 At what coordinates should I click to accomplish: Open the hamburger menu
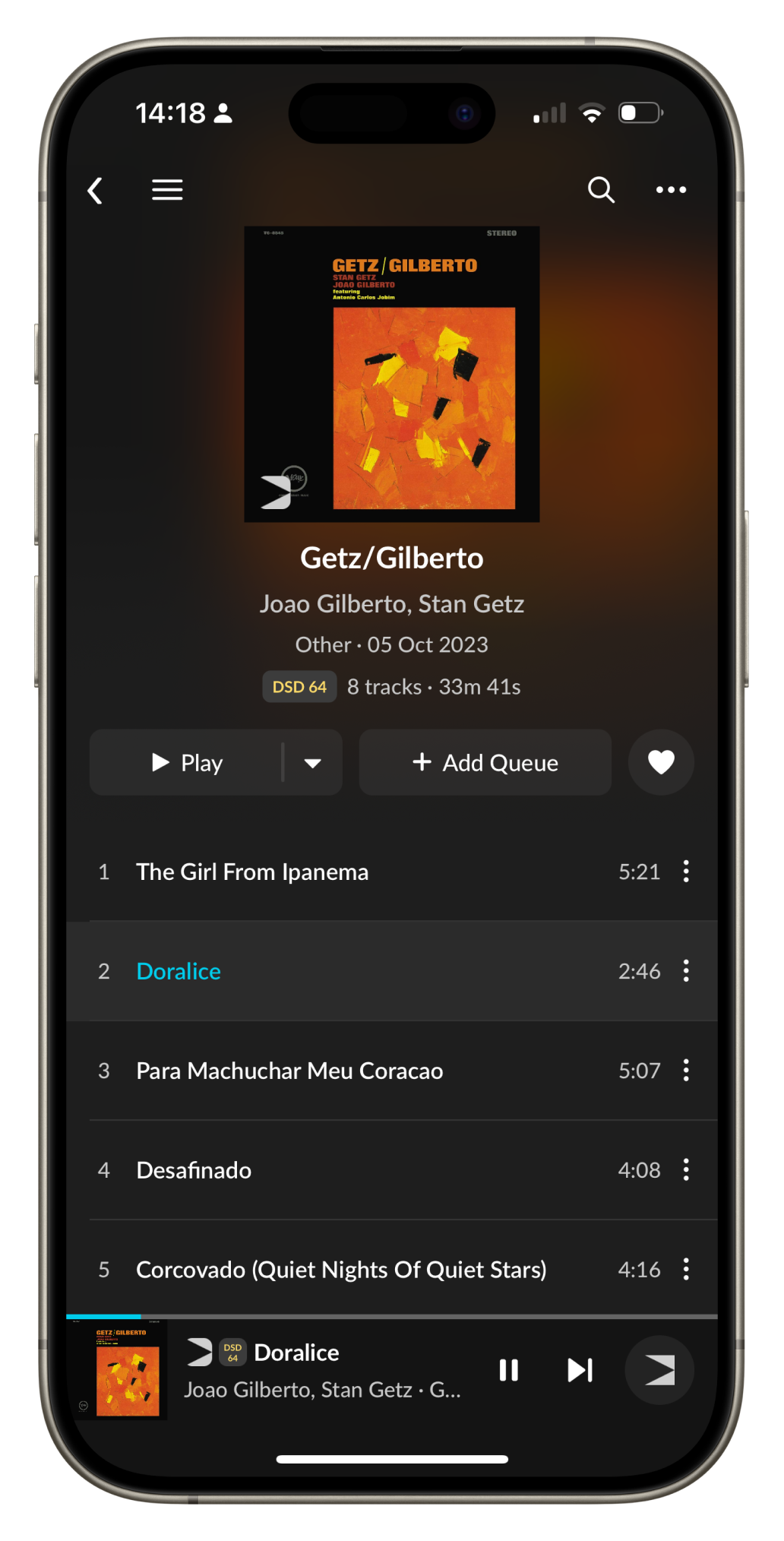(167, 190)
